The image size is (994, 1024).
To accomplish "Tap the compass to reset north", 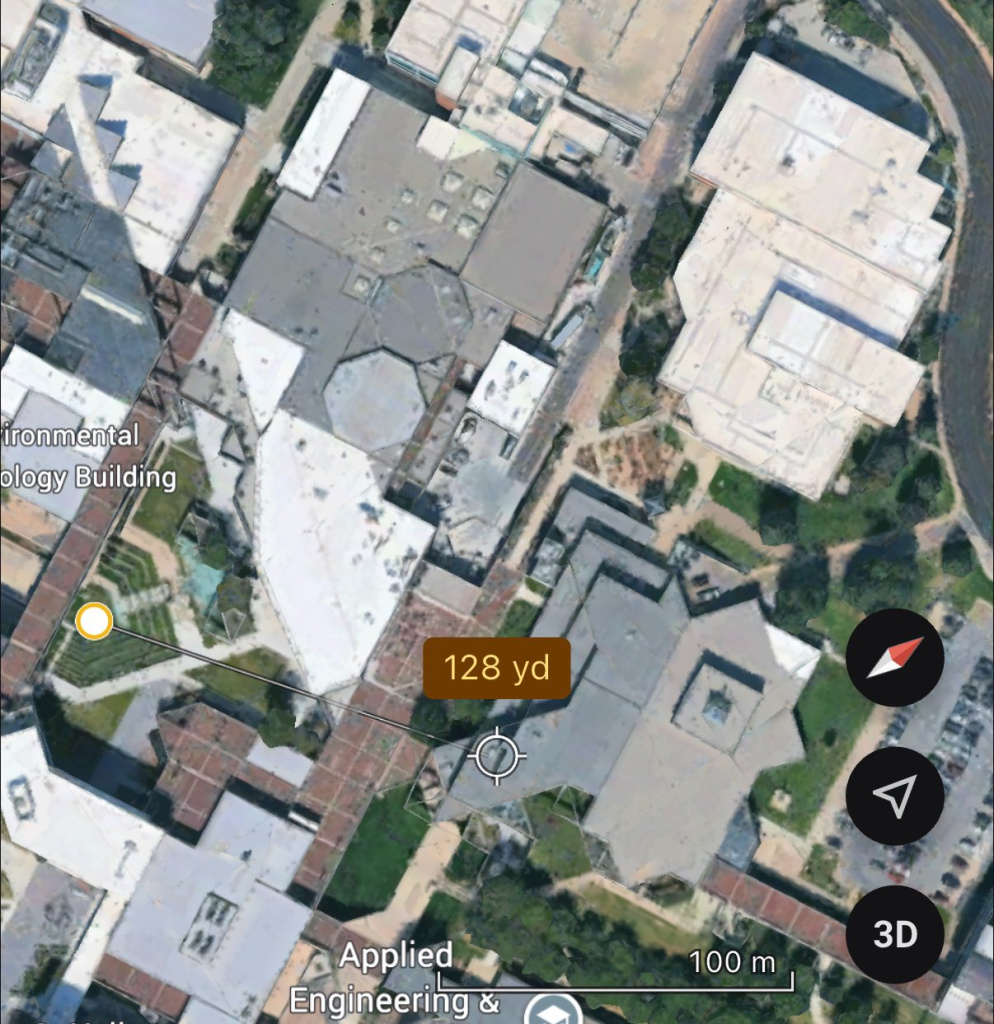I will tap(894, 657).
